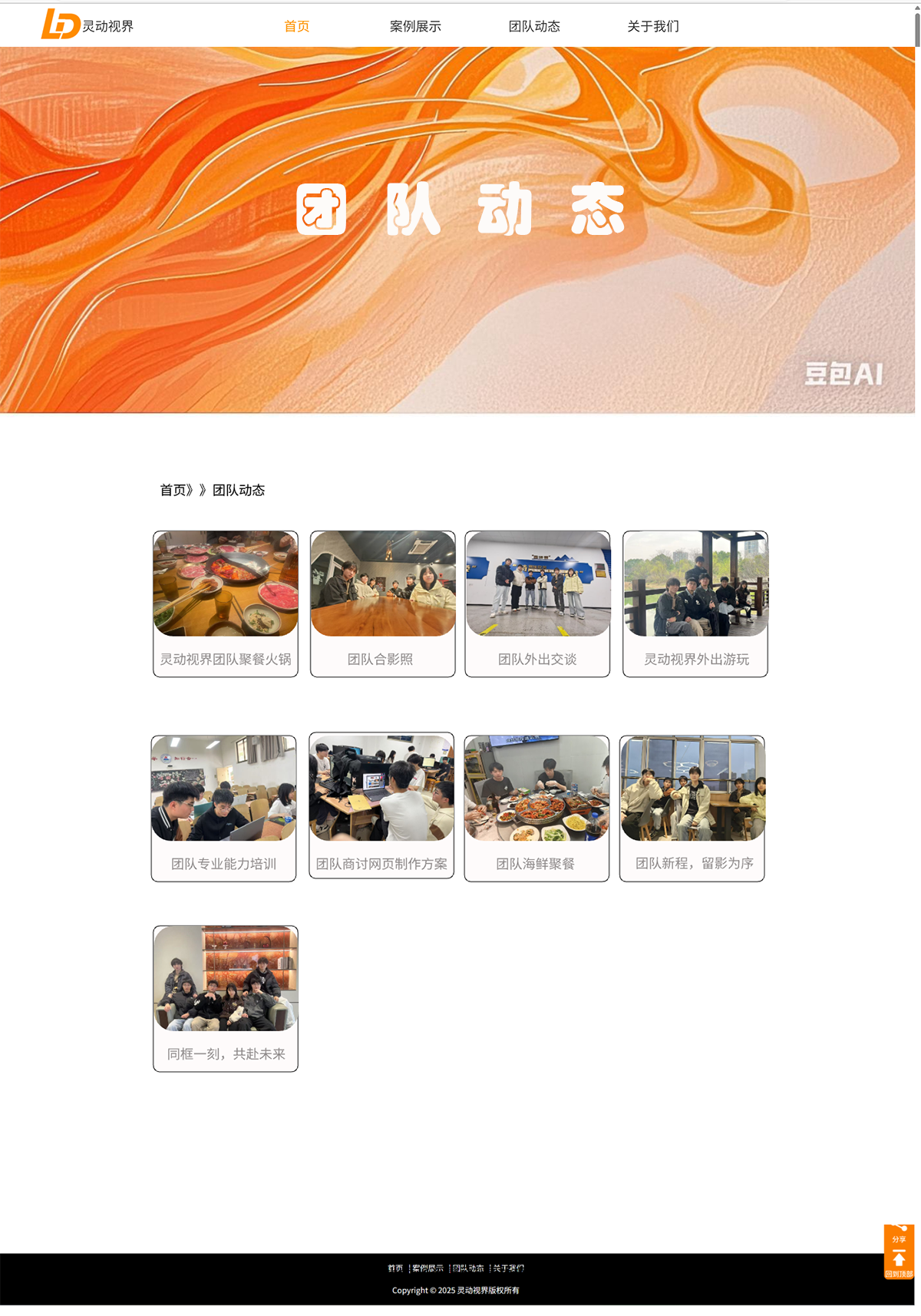The width and height of the screenshot is (921, 1316).
Task: Go to 关于我们 page
Action: pyautogui.click(x=652, y=26)
